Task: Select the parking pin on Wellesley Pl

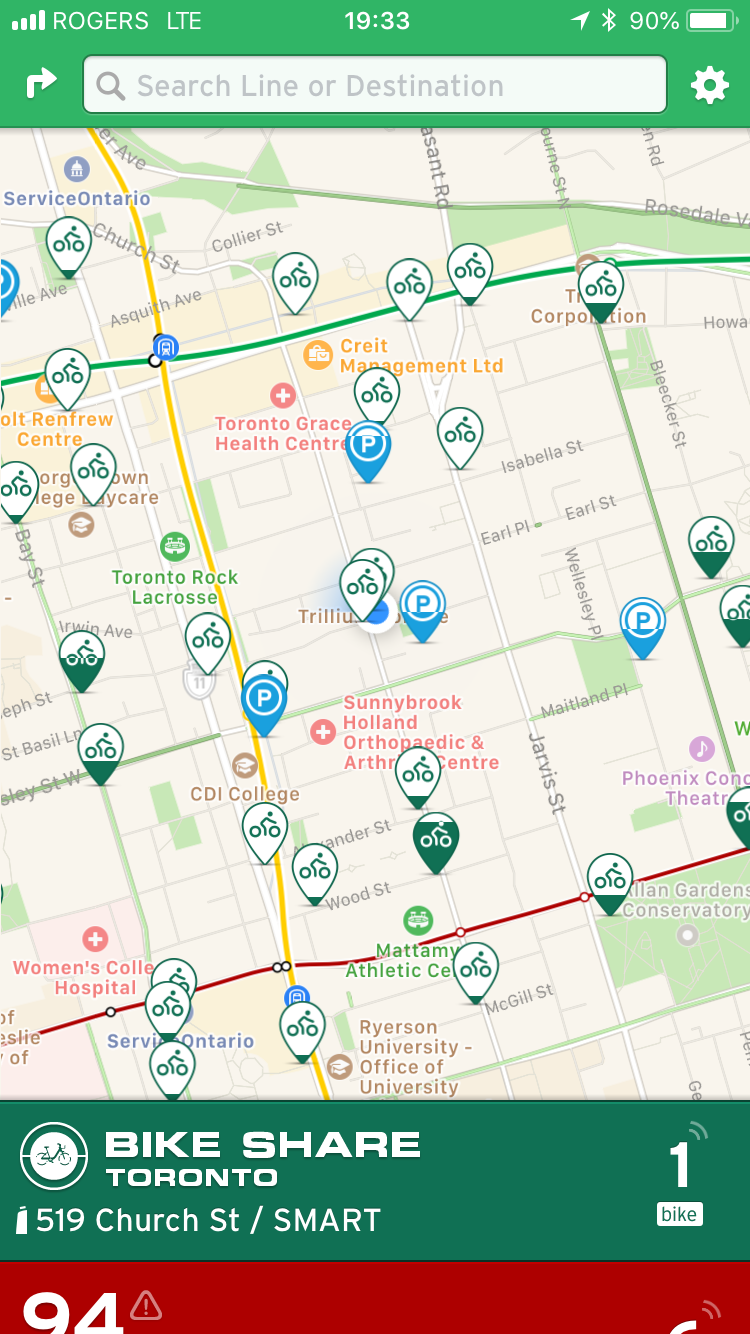Action: point(642,624)
